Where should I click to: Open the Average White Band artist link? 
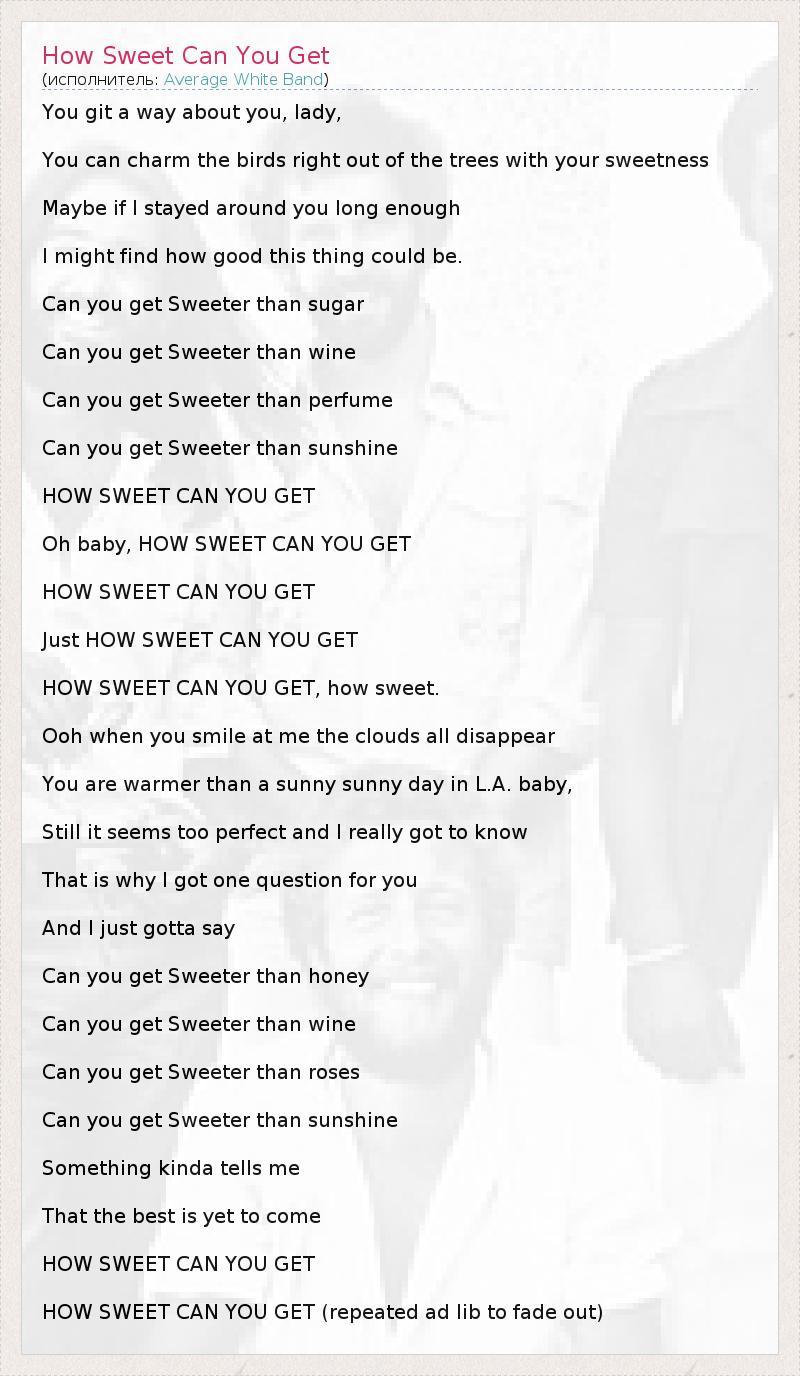click(x=243, y=80)
